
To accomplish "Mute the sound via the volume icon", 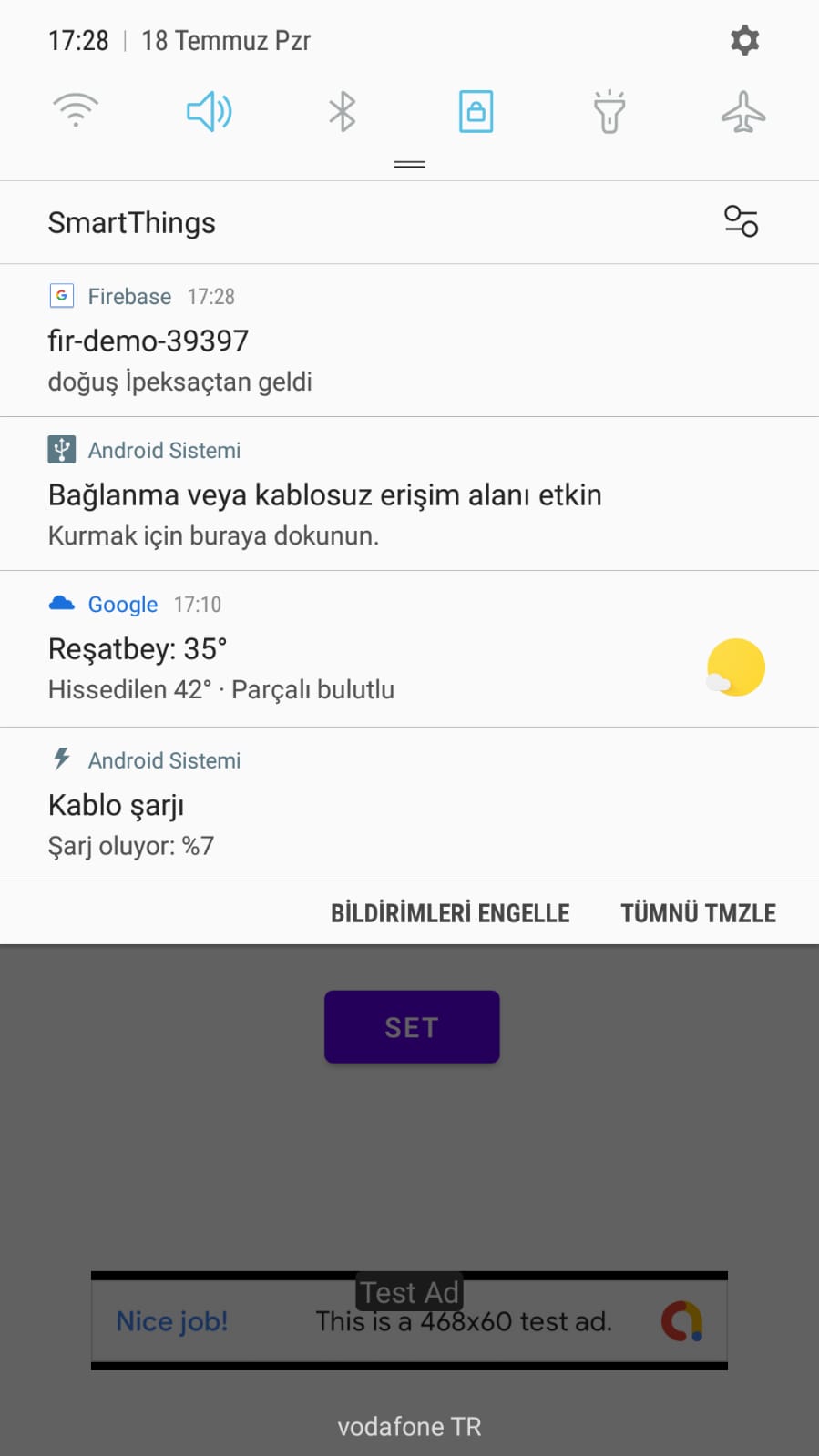I will click(209, 110).
